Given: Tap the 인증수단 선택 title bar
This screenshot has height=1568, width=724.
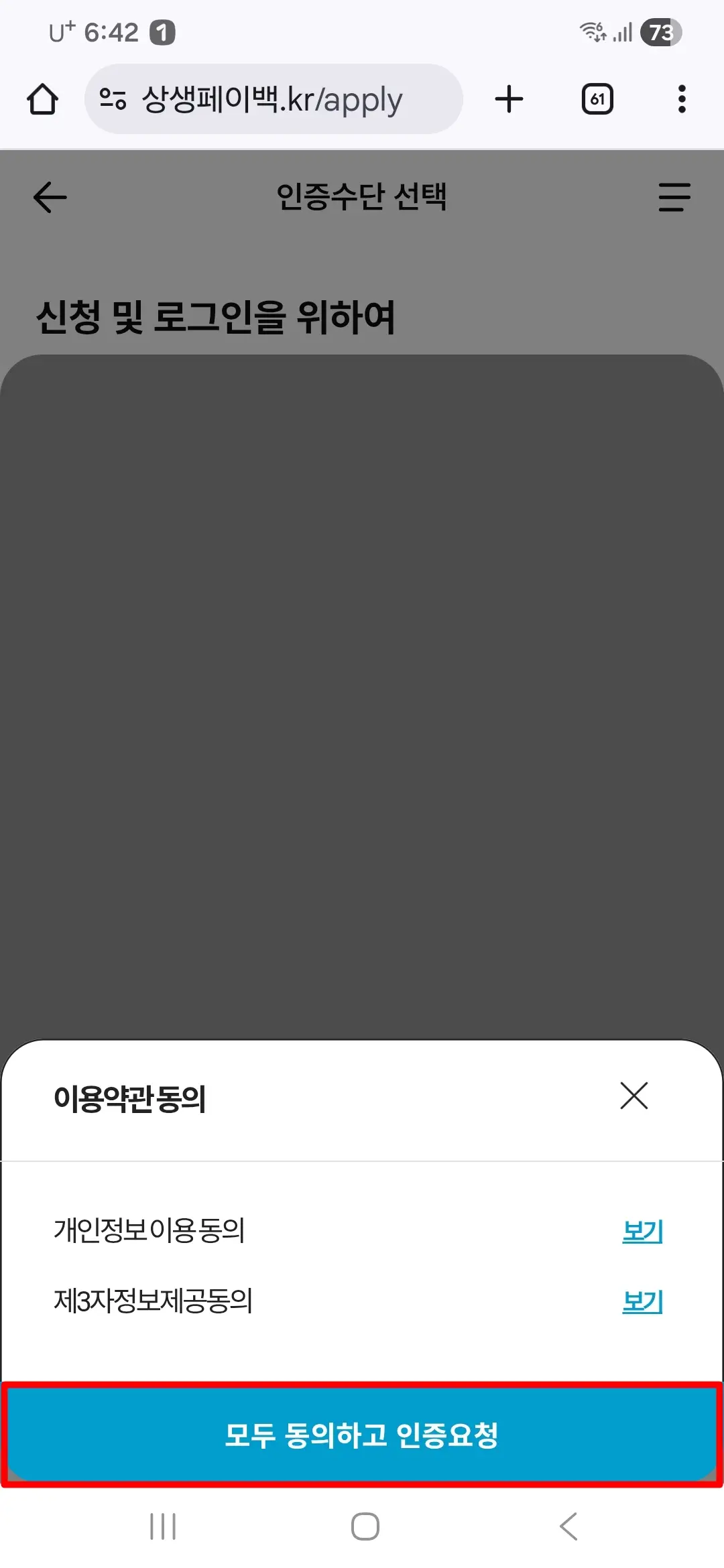Looking at the screenshot, I should point(362,197).
